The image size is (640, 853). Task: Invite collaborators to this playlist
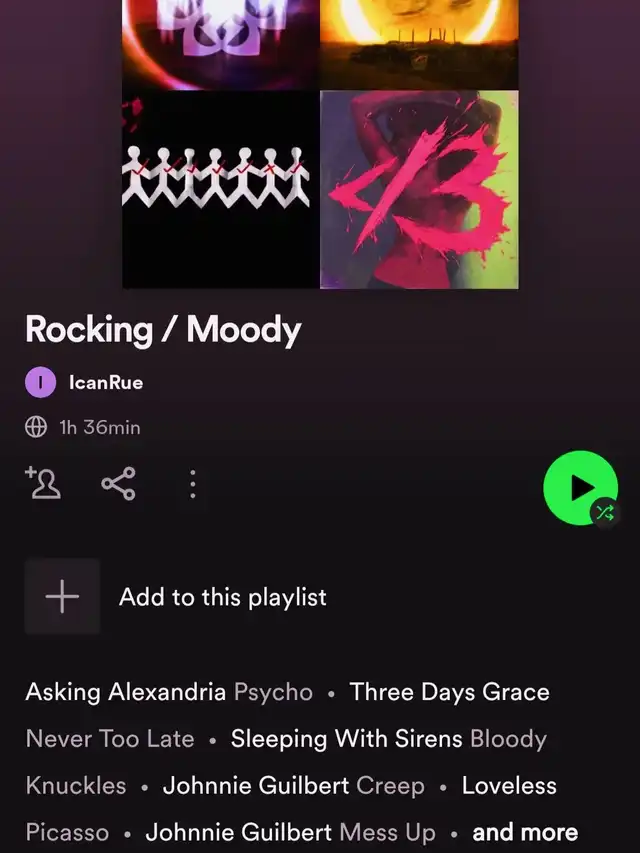tap(42, 485)
